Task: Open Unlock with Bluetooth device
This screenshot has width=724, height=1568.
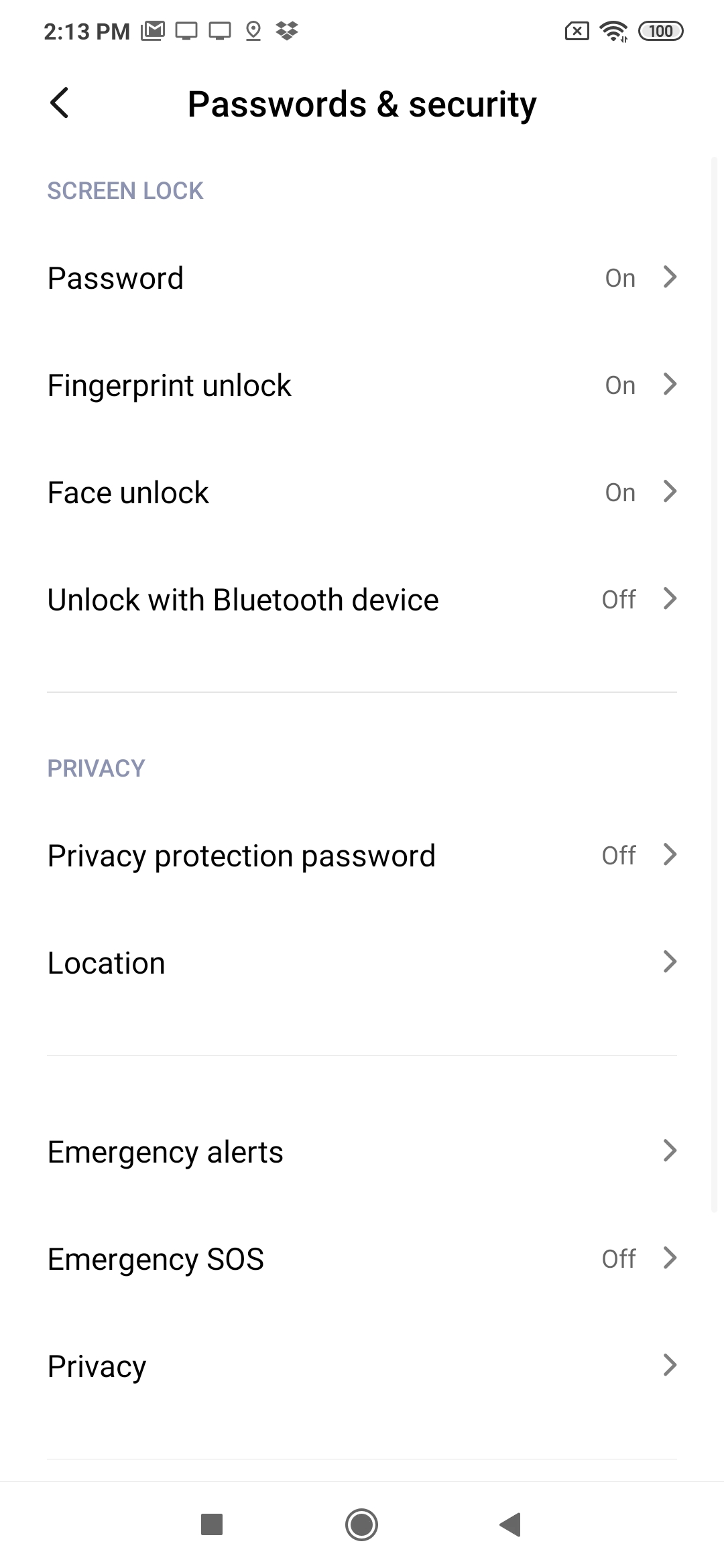Action: 362,600
